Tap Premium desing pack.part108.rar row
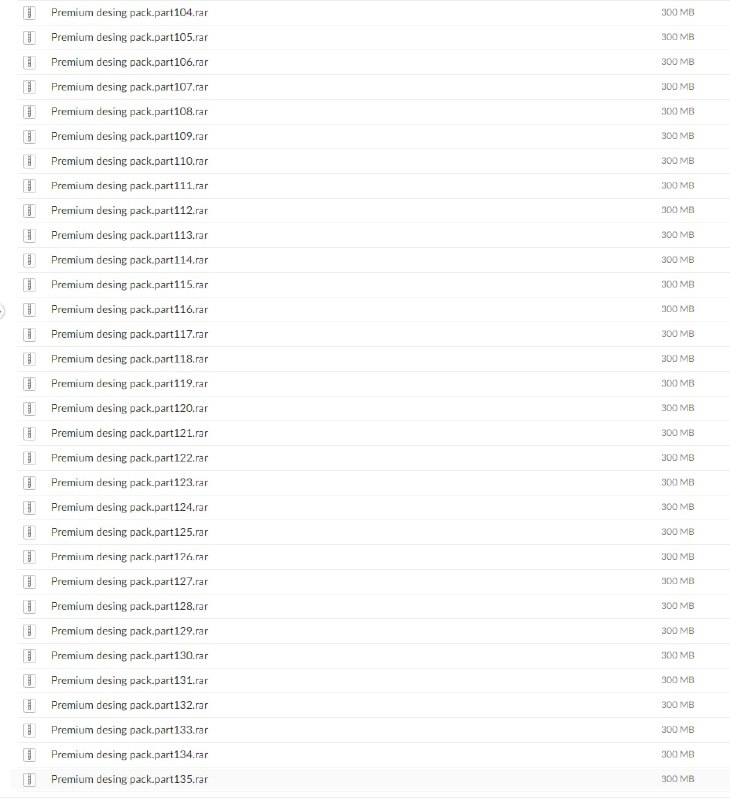 129,111
